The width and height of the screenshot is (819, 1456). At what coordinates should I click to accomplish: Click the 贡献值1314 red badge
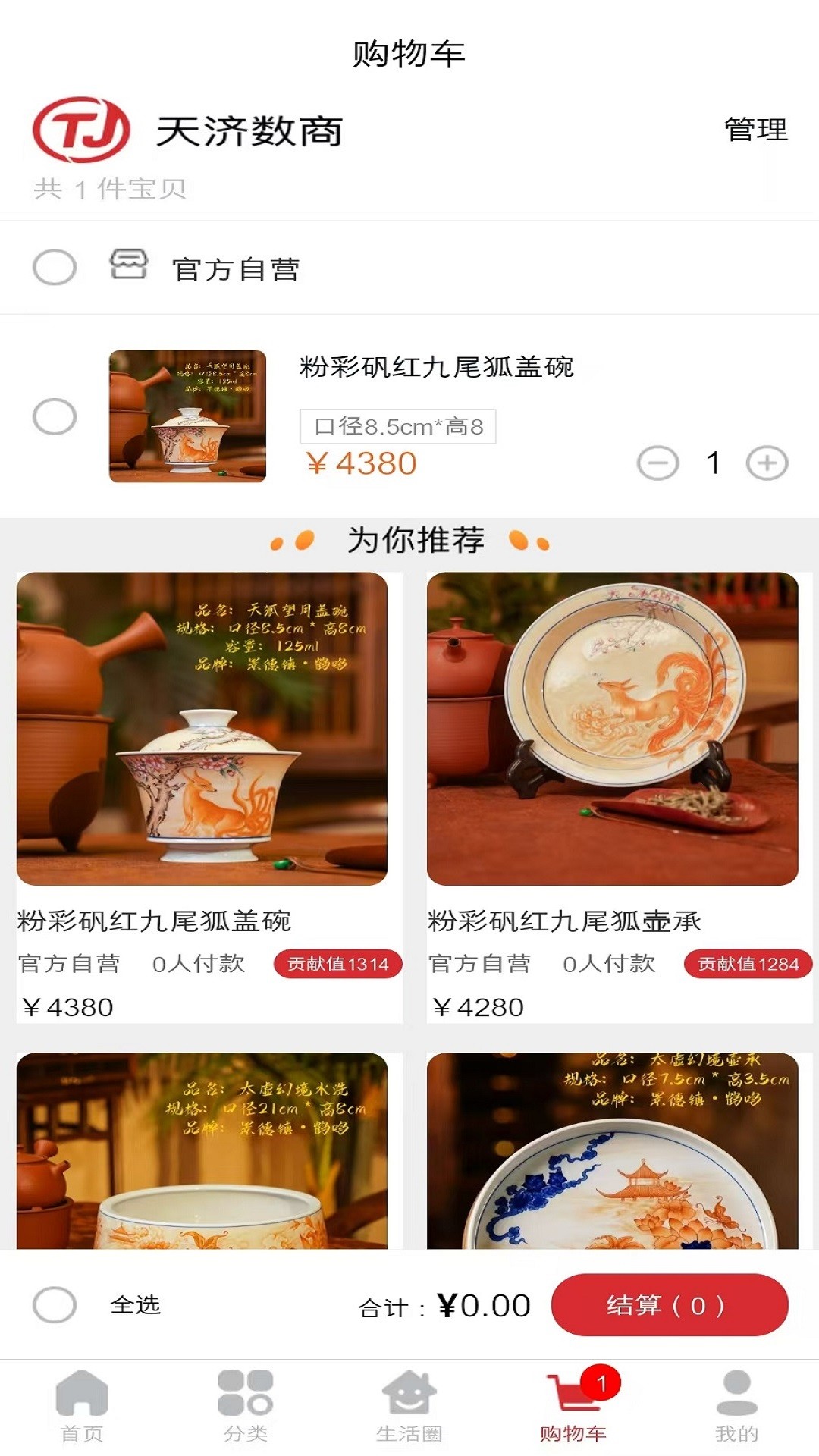click(337, 964)
